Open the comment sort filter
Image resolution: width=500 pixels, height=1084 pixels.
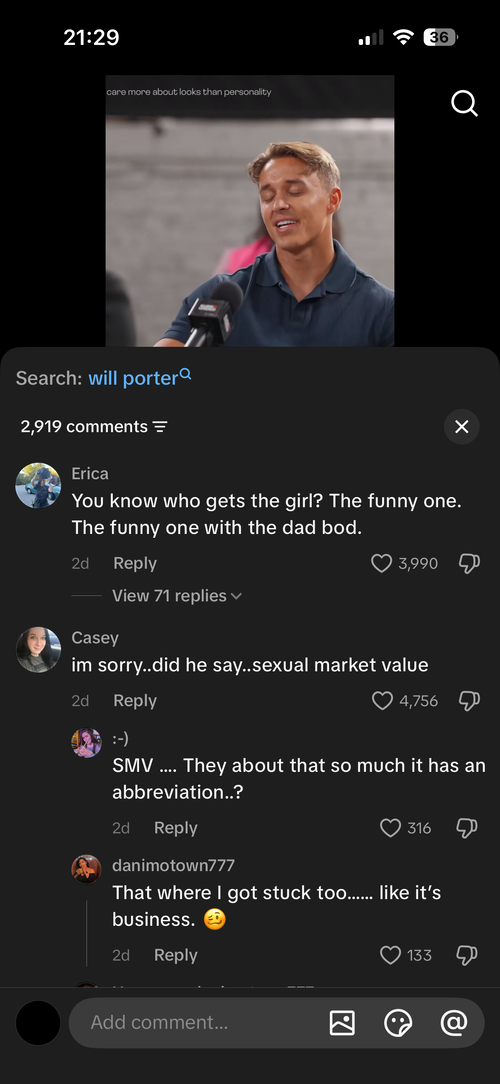pyautogui.click(x=160, y=427)
